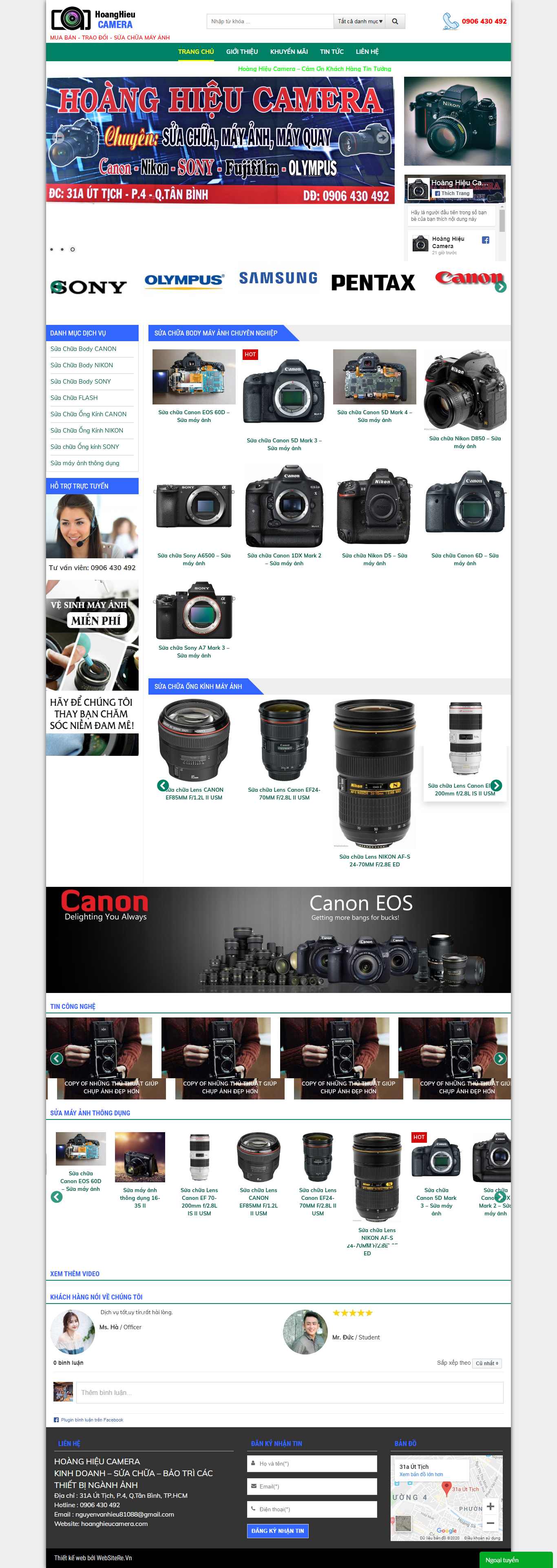557x1568 pixels.
Task: Tap the Facebook comment input box
Action: (x=290, y=1393)
